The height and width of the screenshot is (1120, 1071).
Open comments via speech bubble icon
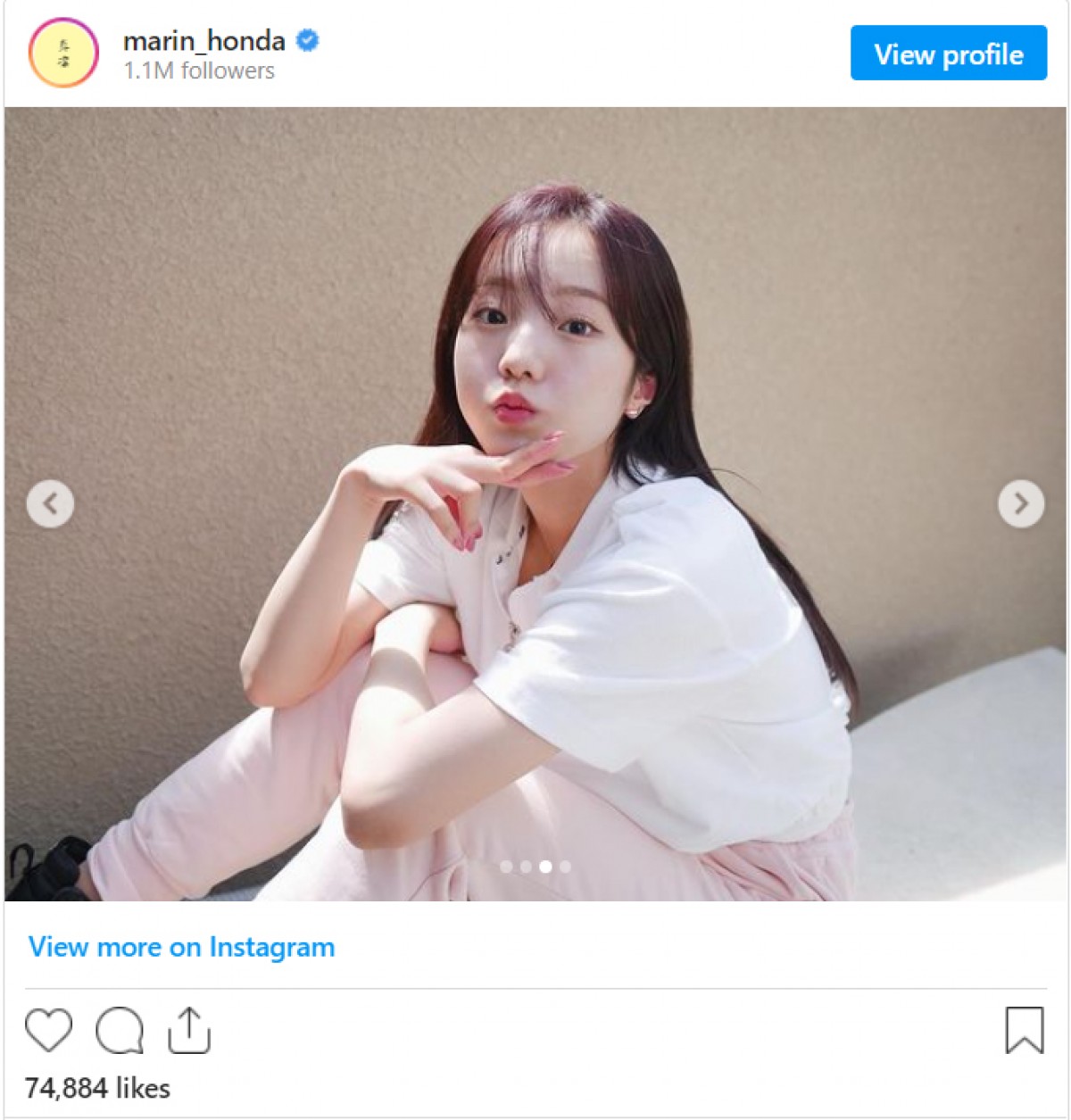[120, 1031]
